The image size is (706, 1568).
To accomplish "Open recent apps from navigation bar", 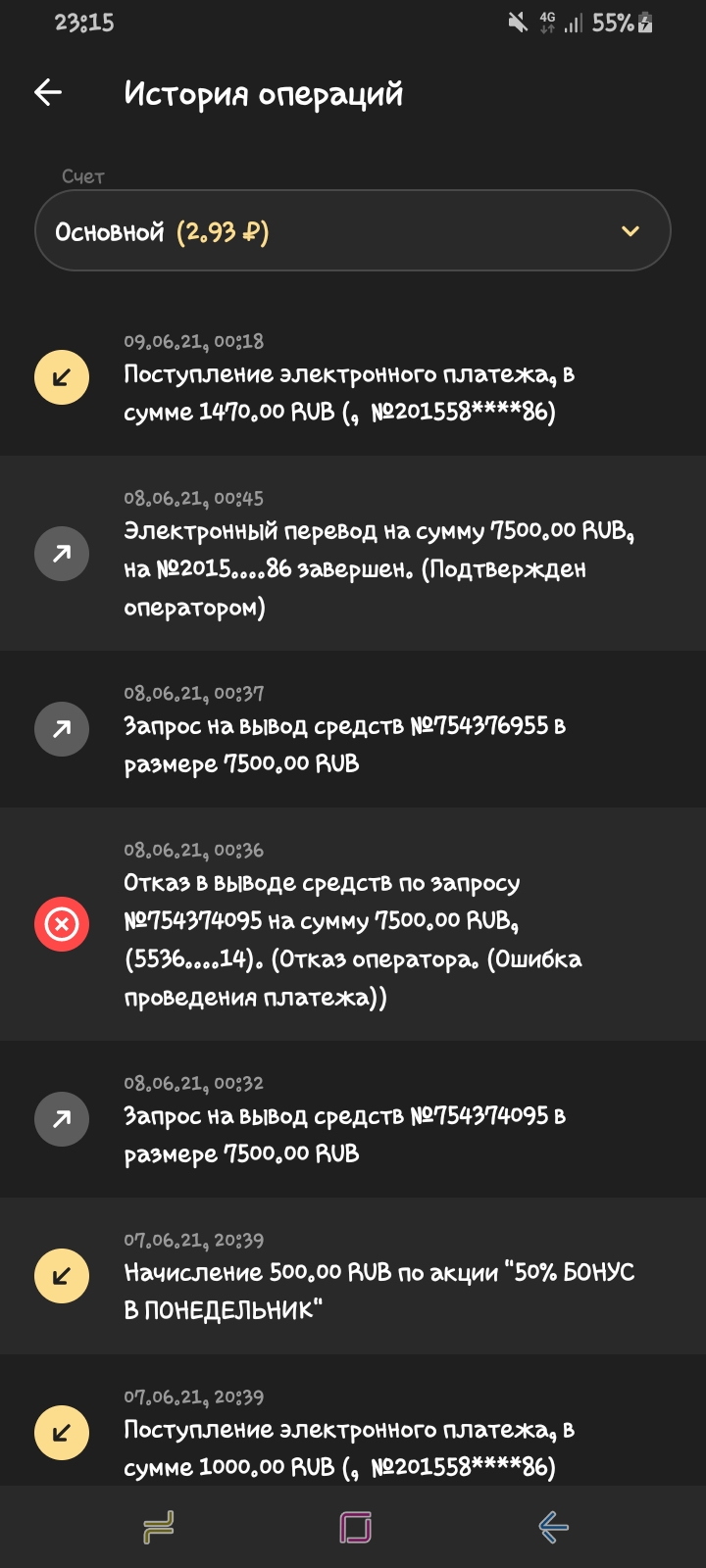I will point(158,1527).
